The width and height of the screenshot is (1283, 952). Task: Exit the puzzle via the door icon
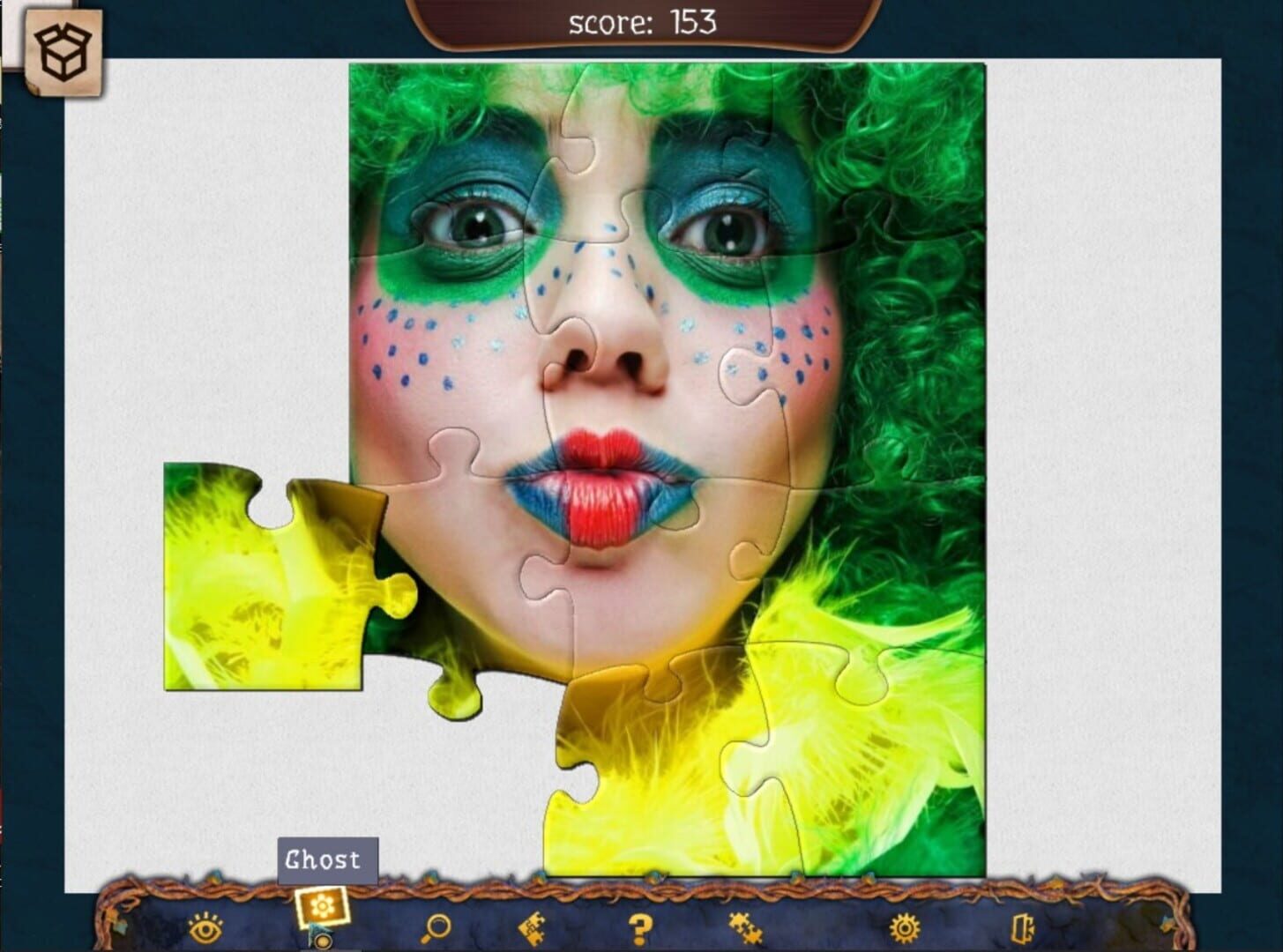(1023, 927)
